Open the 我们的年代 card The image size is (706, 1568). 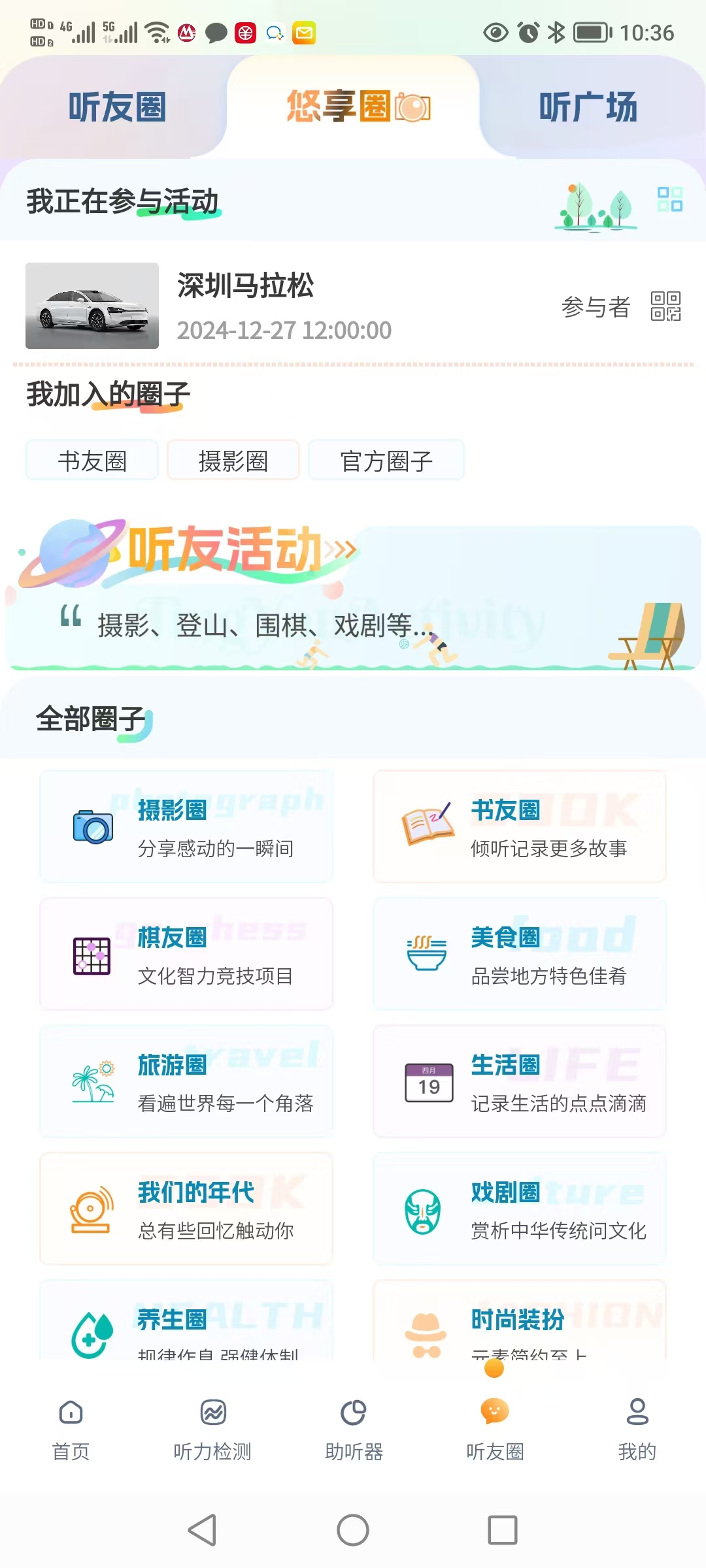pos(186,1209)
